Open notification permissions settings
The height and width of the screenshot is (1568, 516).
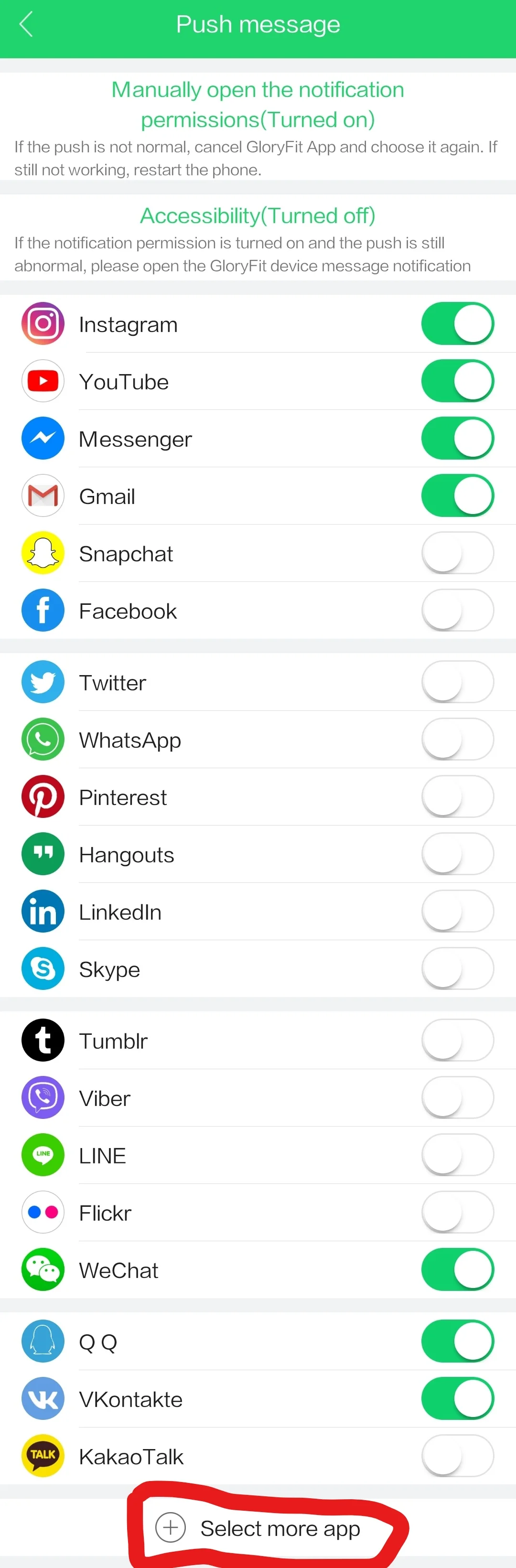[x=258, y=105]
